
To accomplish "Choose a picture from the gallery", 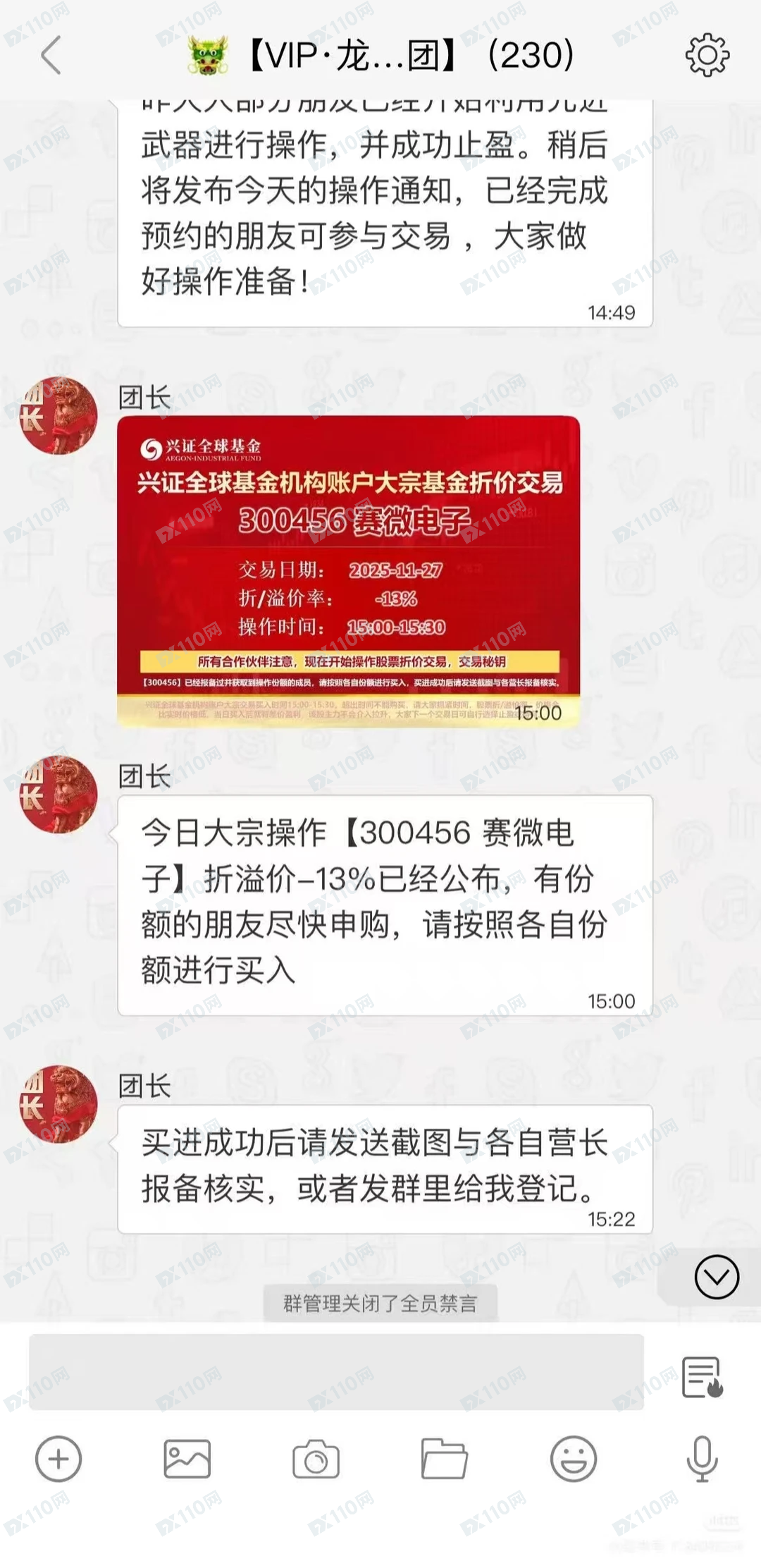I will [x=187, y=1459].
